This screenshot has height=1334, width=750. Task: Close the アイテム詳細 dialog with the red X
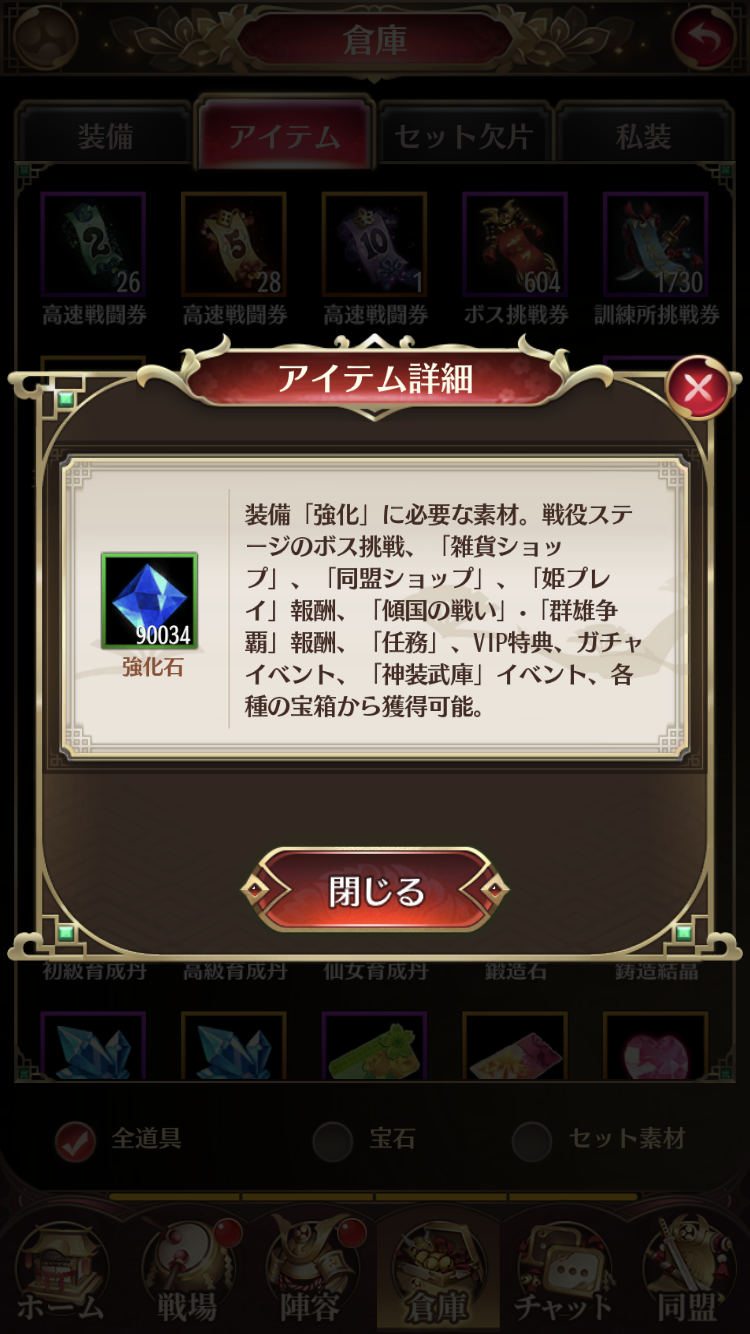point(698,387)
